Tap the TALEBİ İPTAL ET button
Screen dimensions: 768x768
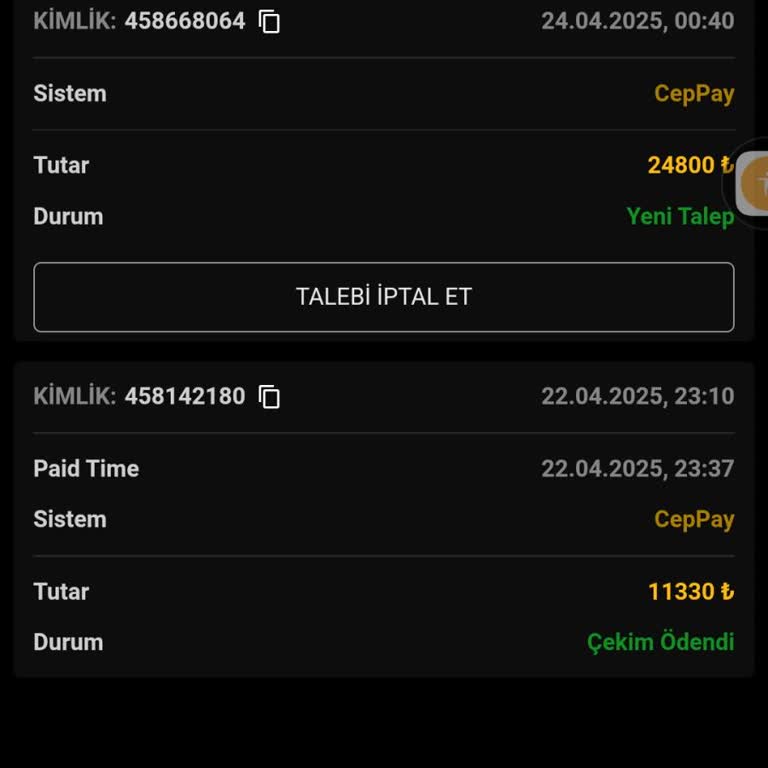383,297
